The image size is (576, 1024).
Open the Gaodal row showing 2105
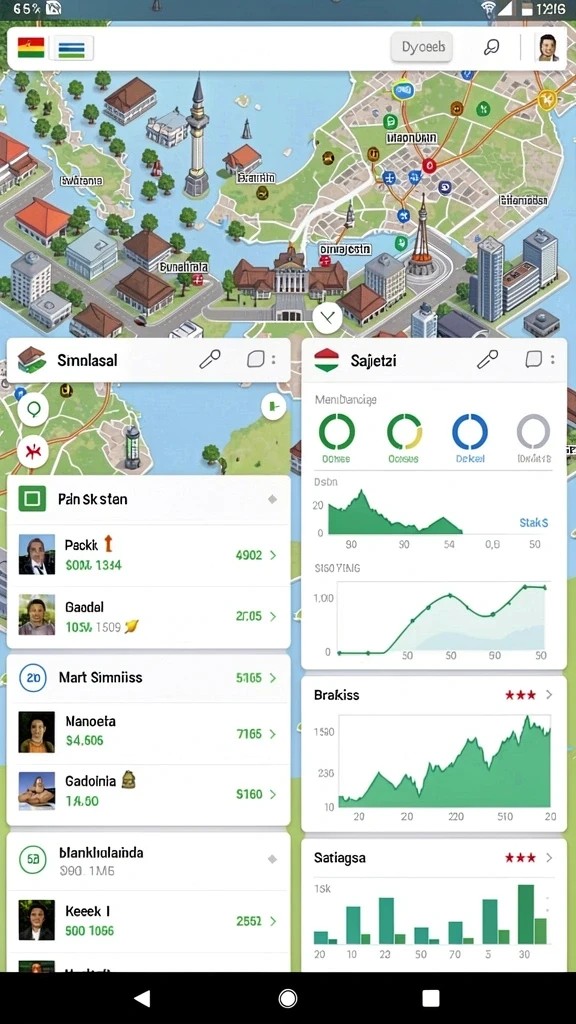click(x=148, y=616)
